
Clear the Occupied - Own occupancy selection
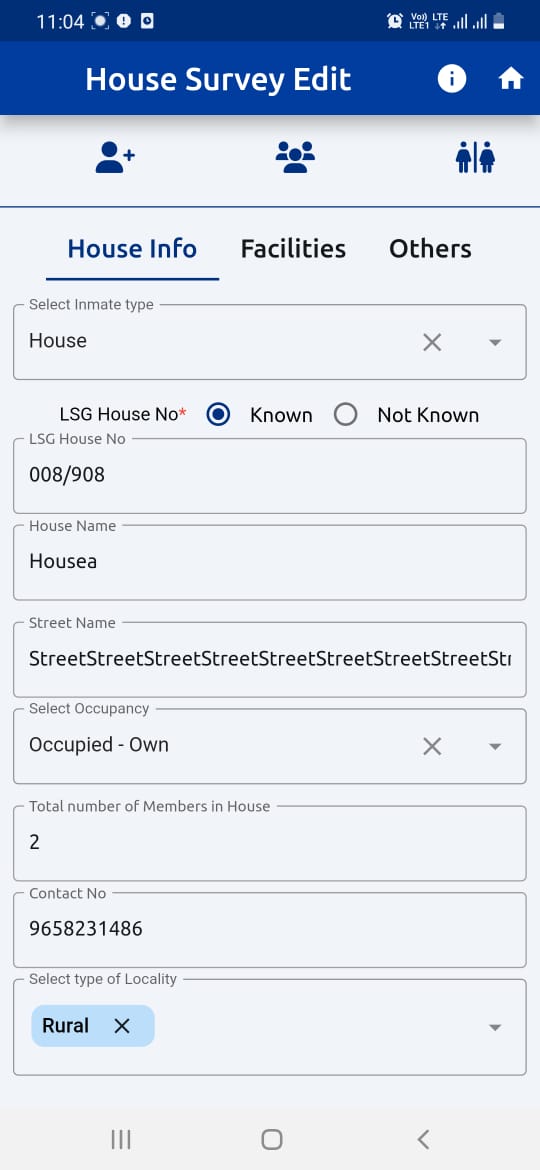coord(433,746)
